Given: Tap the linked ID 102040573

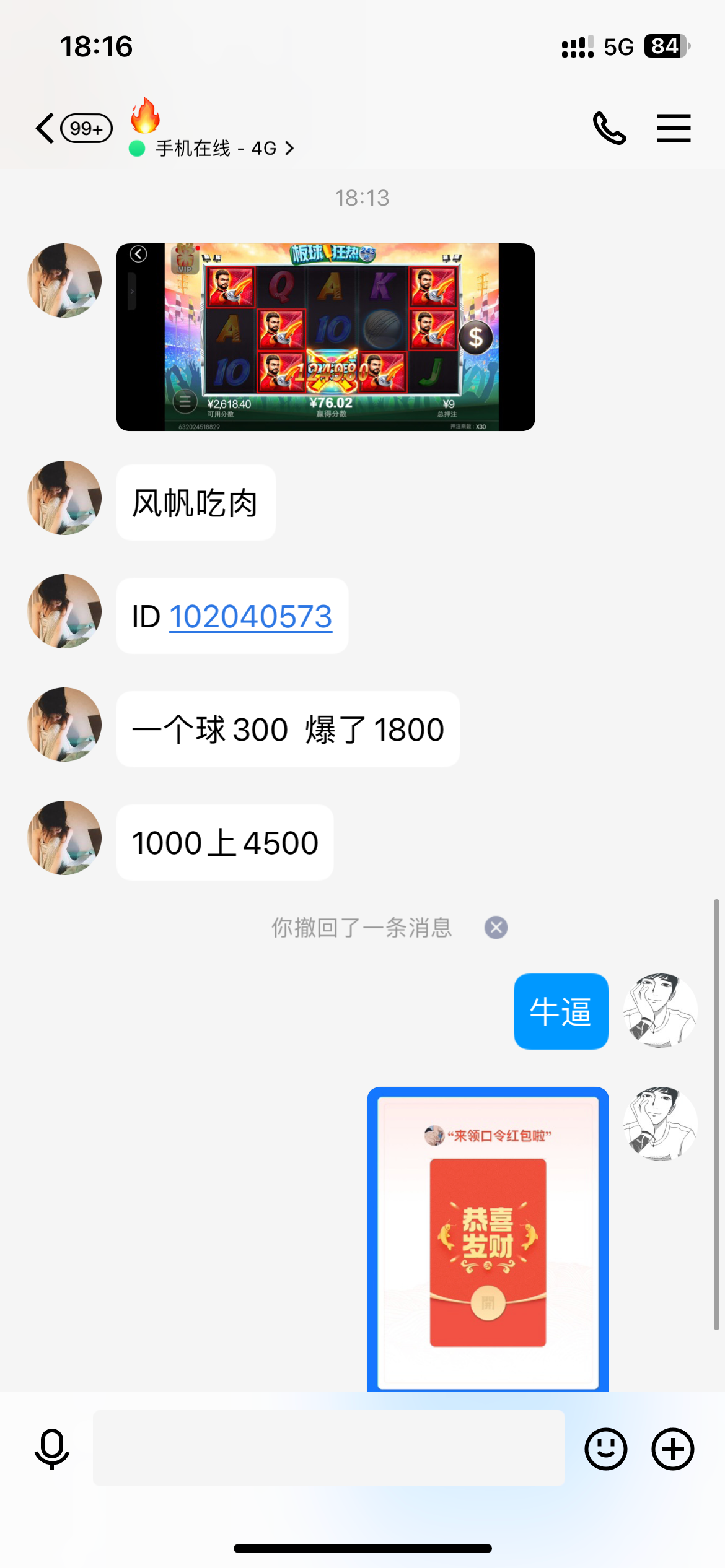Looking at the screenshot, I should tap(250, 617).
